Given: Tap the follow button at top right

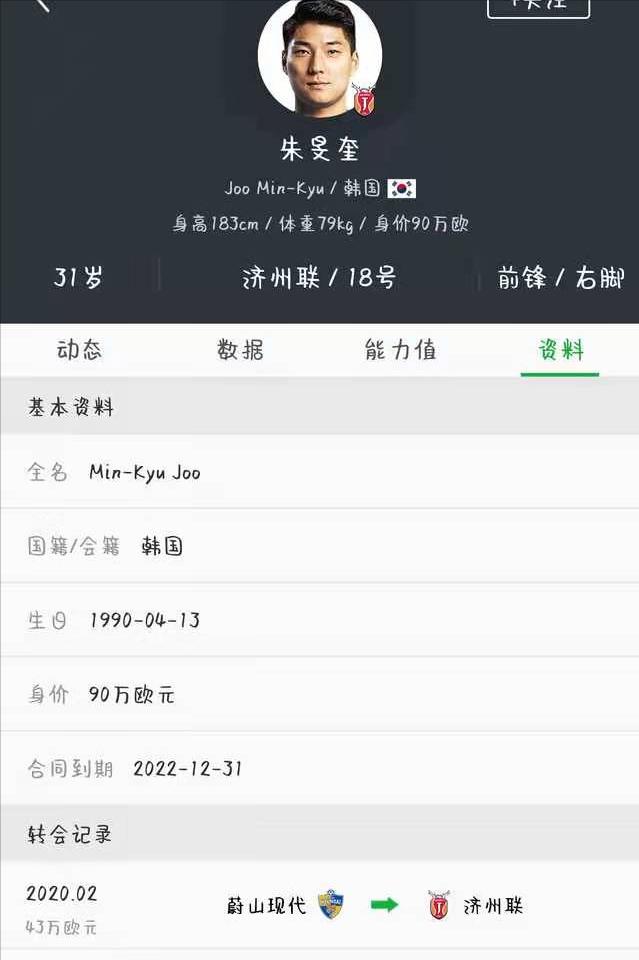Looking at the screenshot, I should (538, 6).
